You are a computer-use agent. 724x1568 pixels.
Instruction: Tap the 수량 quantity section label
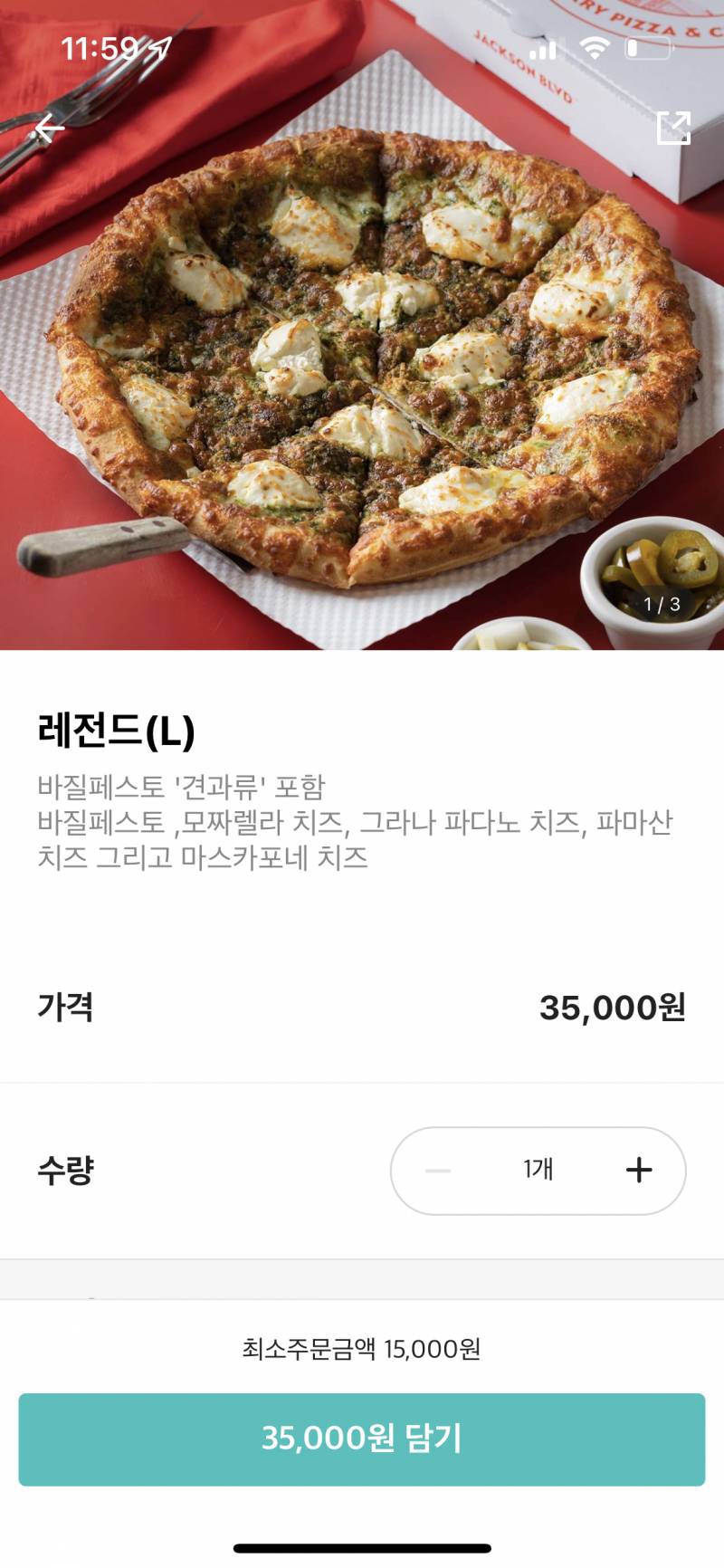pos(64,1170)
